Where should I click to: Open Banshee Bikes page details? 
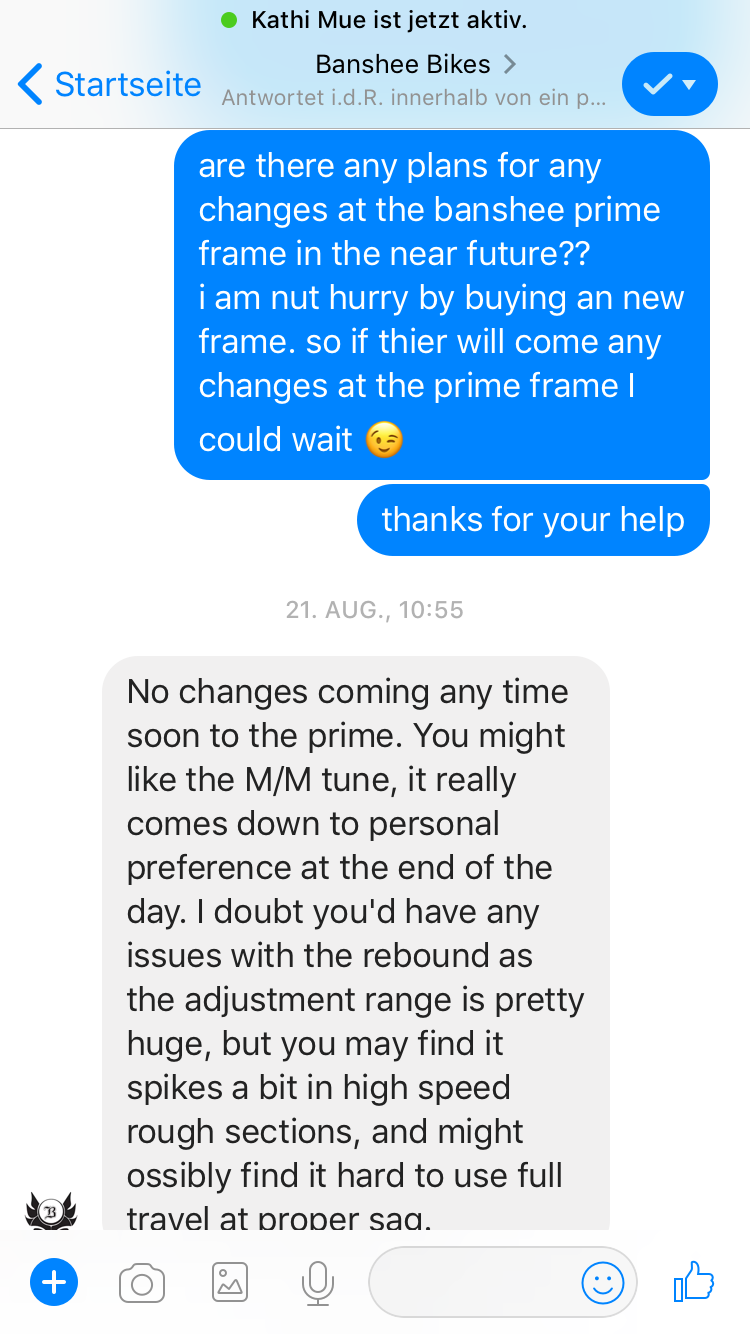tap(415, 66)
